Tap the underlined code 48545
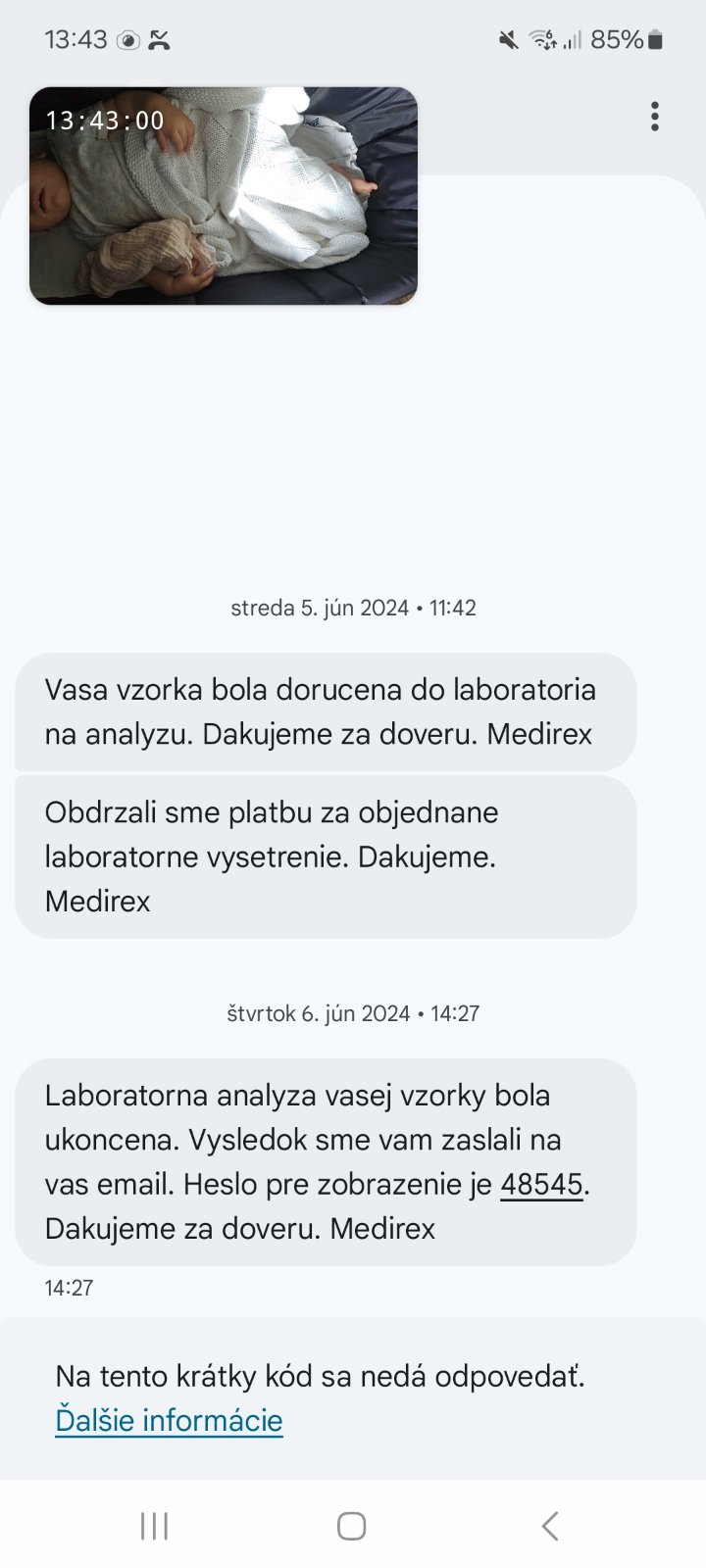This screenshot has height=1568, width=706. [x=541, y=1184]
